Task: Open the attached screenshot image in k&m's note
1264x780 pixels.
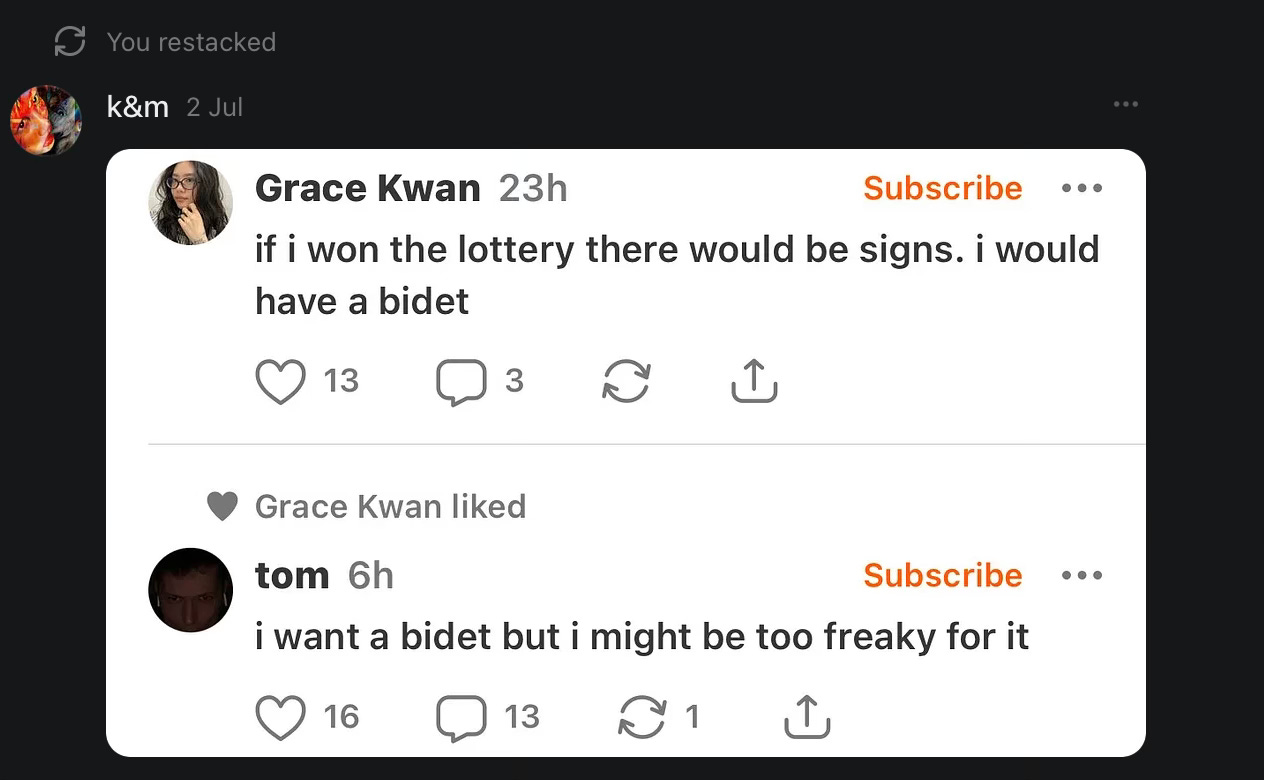Action: coord(626,453)
